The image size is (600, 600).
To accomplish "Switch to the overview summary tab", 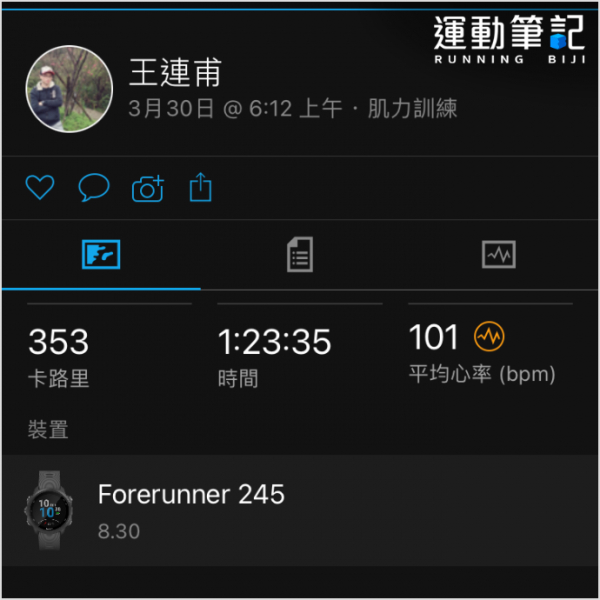I will [101, 255].
